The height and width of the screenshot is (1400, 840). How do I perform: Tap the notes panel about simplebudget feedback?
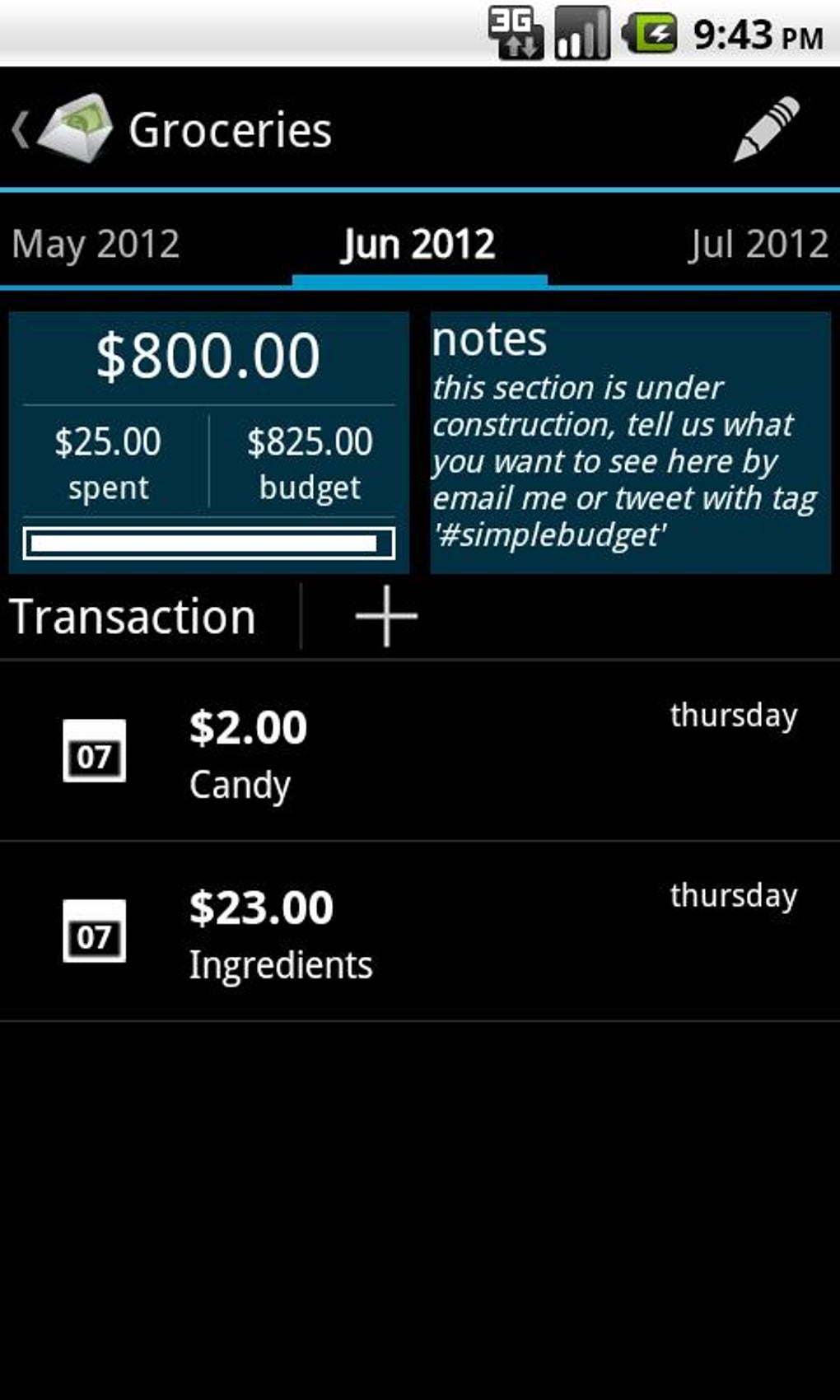[x=629, y=441]
